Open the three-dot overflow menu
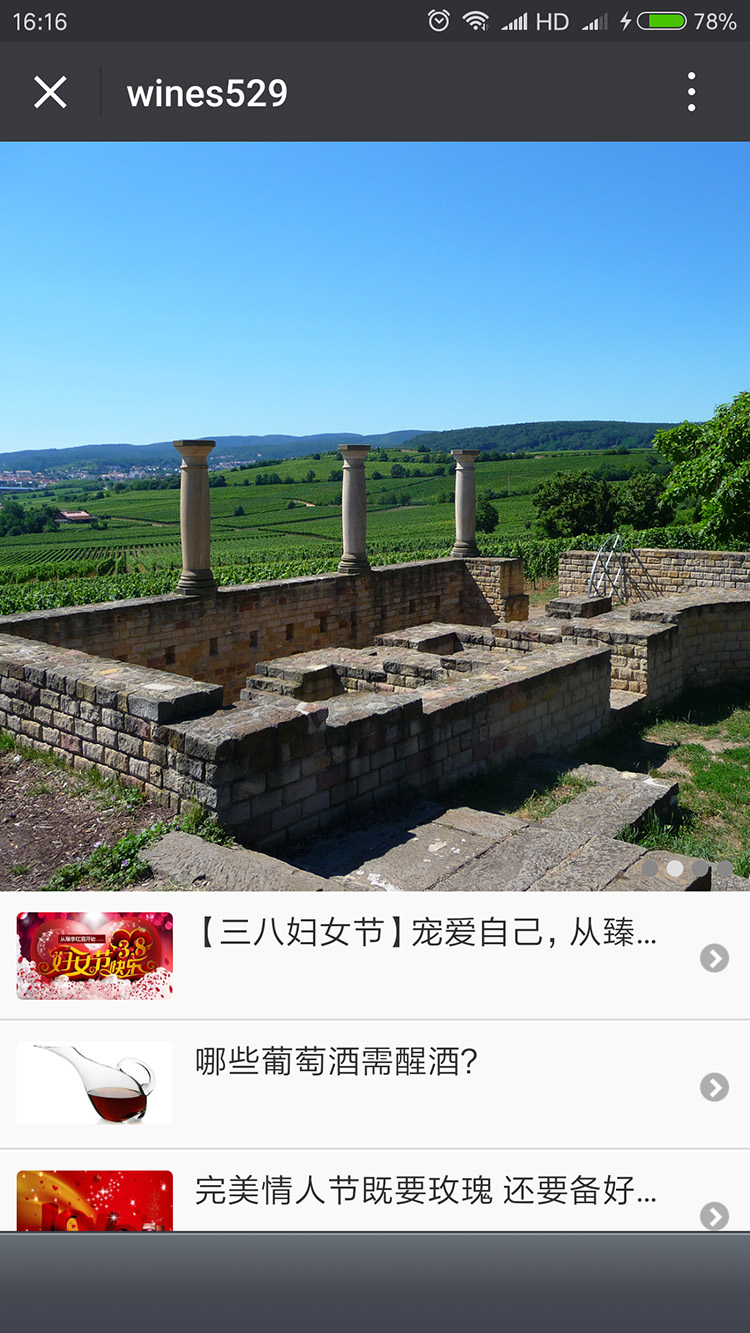 pos(691,93)
